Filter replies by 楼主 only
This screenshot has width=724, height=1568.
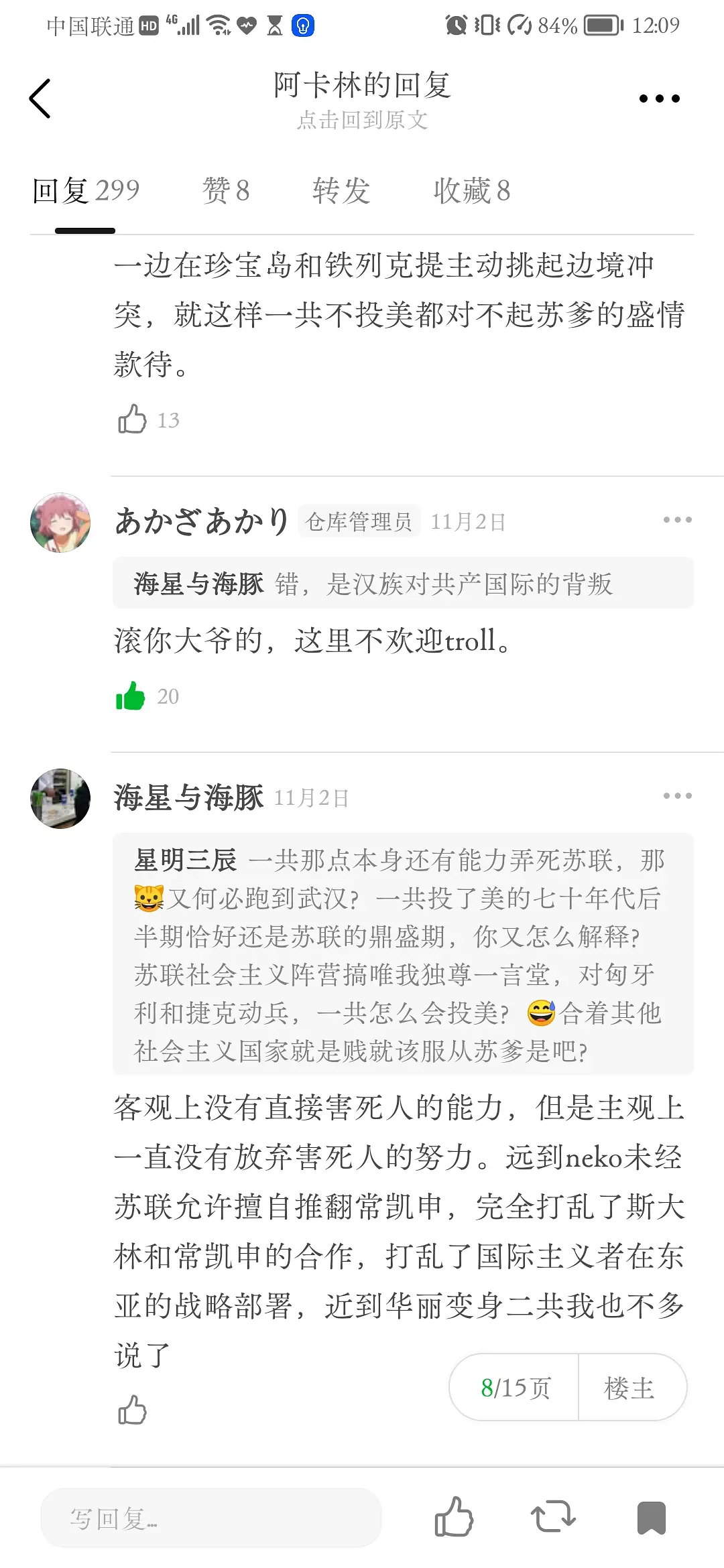629,1388
